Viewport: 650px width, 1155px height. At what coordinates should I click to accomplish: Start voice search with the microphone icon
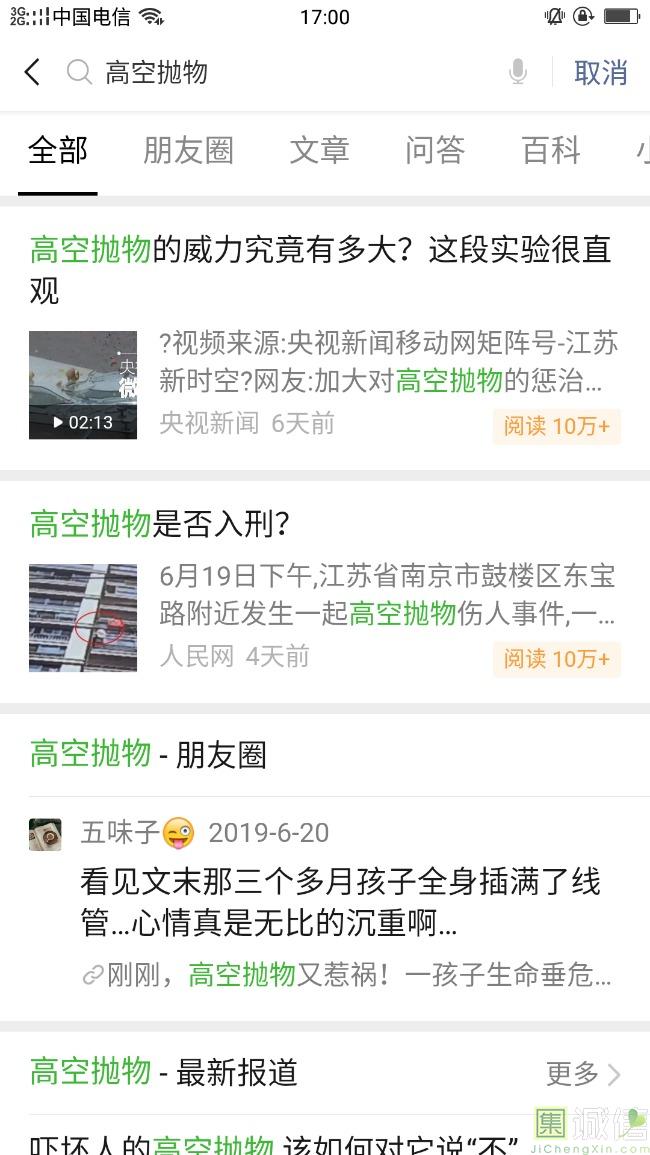517,72
